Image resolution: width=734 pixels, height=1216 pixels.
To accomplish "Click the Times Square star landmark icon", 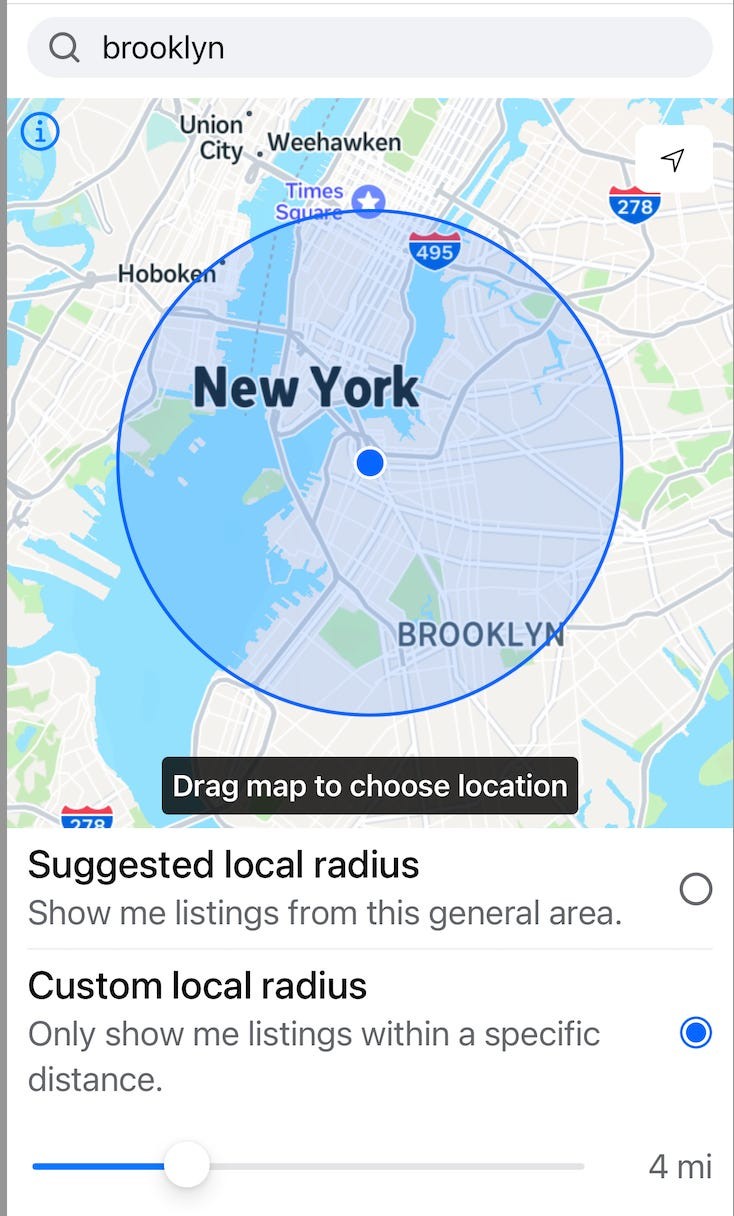I will [x=367, y=201].
